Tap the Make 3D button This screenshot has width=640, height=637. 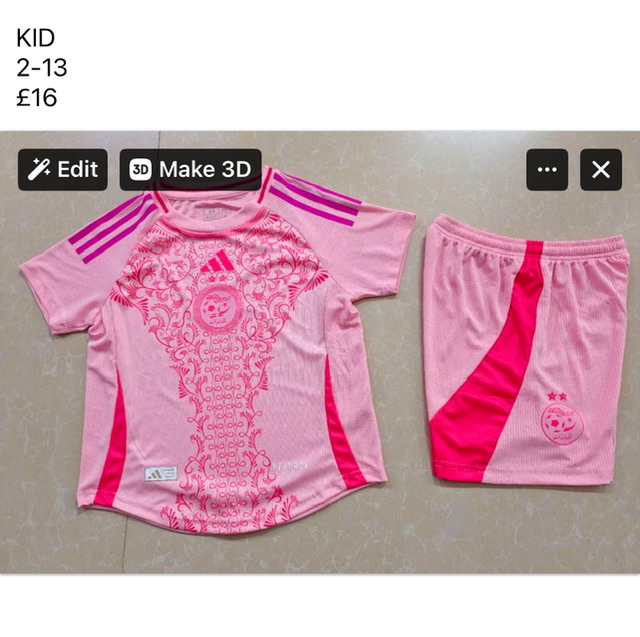point(191,169)
